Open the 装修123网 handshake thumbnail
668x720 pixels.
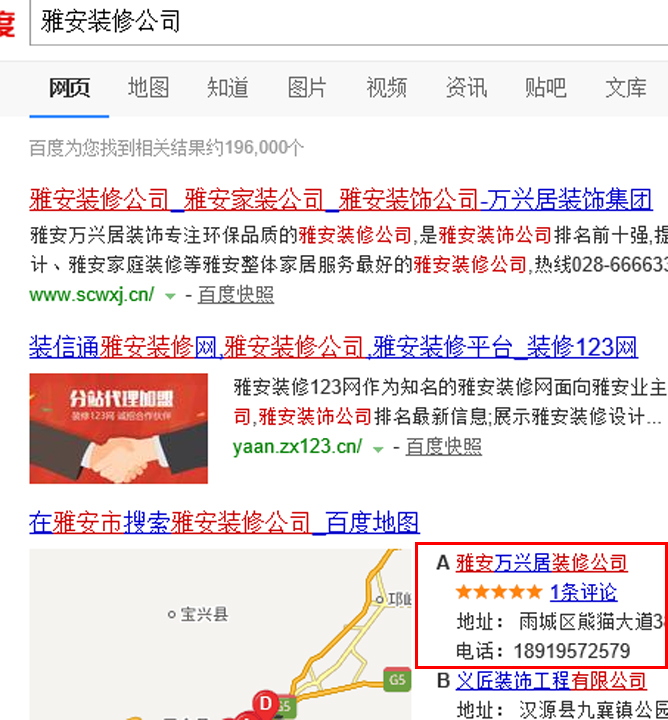118,428
